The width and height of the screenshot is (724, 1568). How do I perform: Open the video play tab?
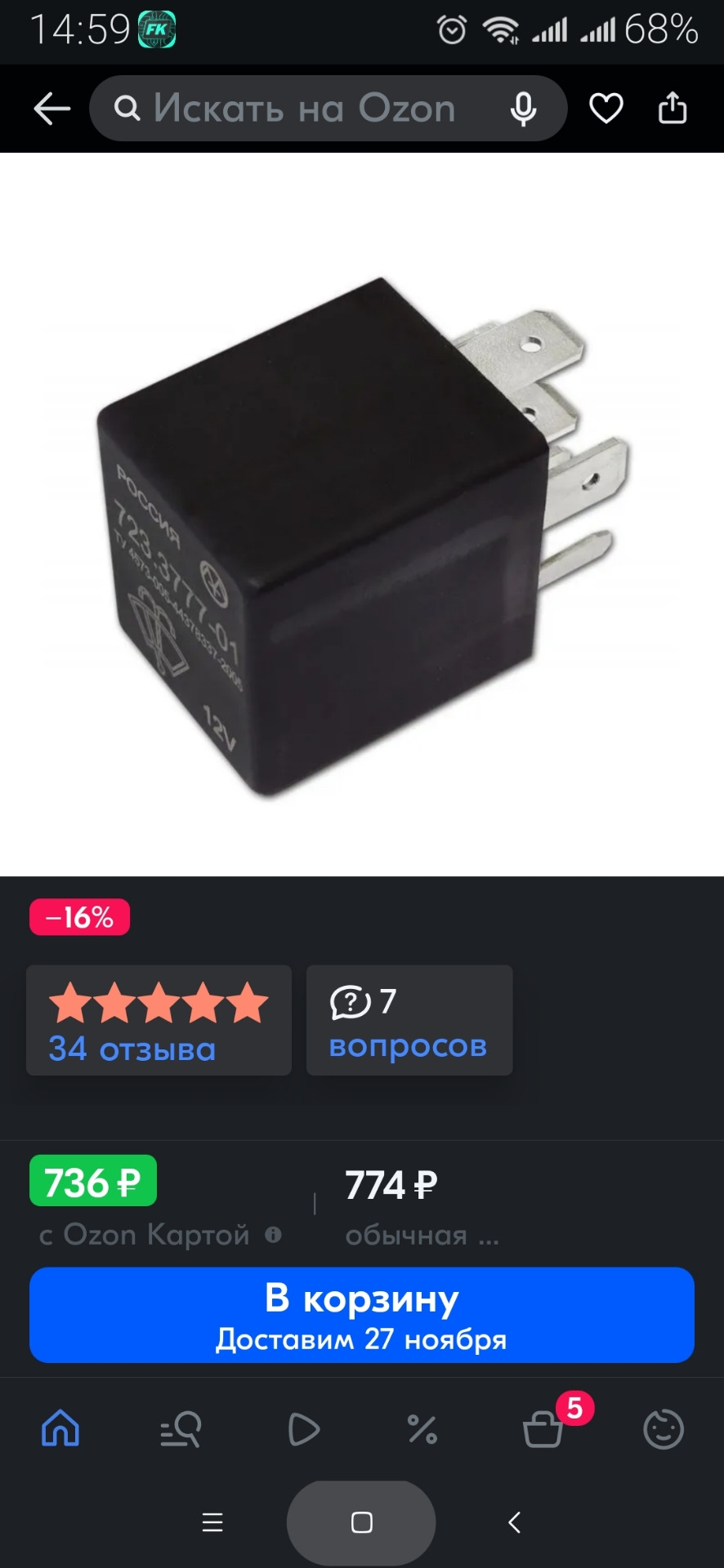(x=303, y=1429)
